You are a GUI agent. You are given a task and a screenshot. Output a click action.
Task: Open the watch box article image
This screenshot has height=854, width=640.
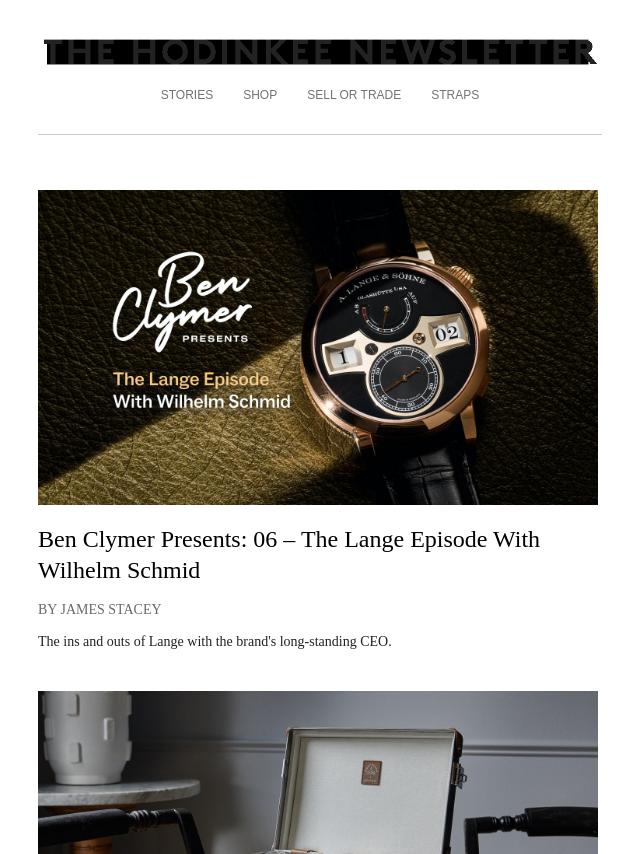(318, 772)
